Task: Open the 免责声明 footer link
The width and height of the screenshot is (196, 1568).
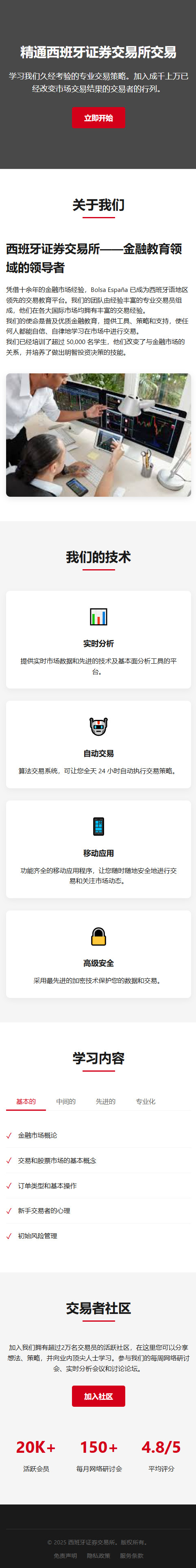Action: [x=65, y=1555]
